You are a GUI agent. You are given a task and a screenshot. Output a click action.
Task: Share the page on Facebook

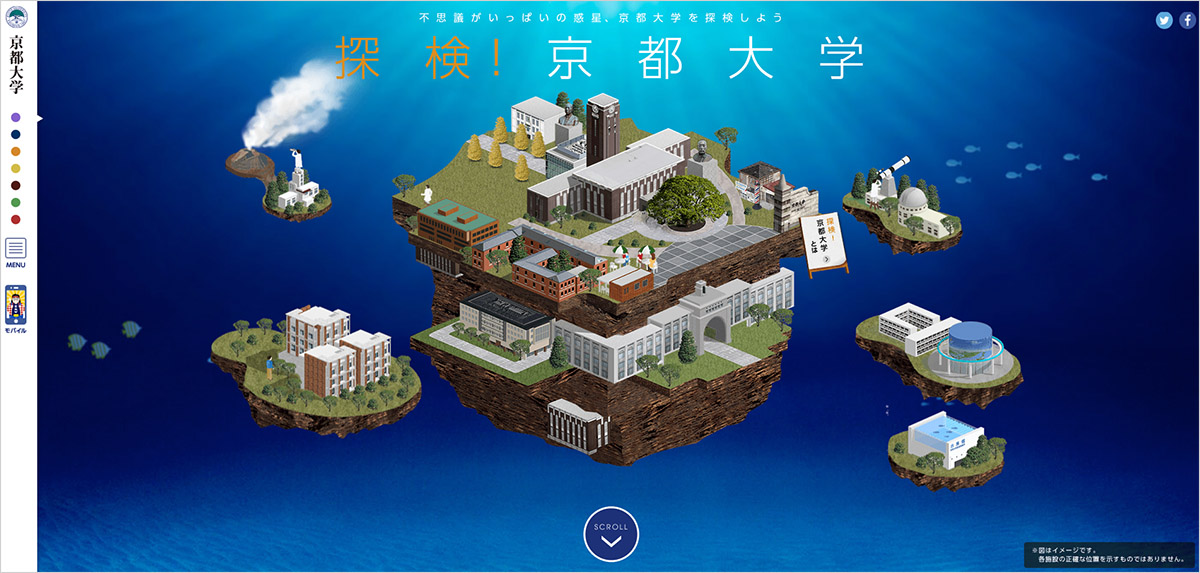coord(1187,20)
